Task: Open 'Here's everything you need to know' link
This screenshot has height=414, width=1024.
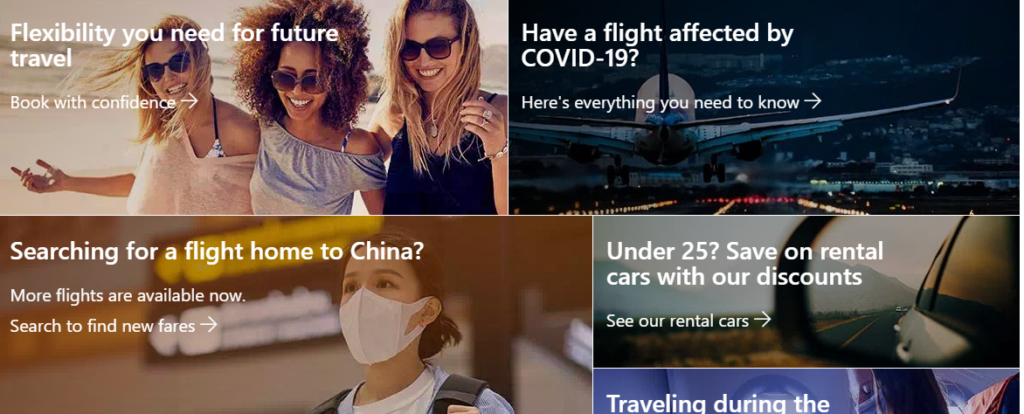Action: (670, 102)
